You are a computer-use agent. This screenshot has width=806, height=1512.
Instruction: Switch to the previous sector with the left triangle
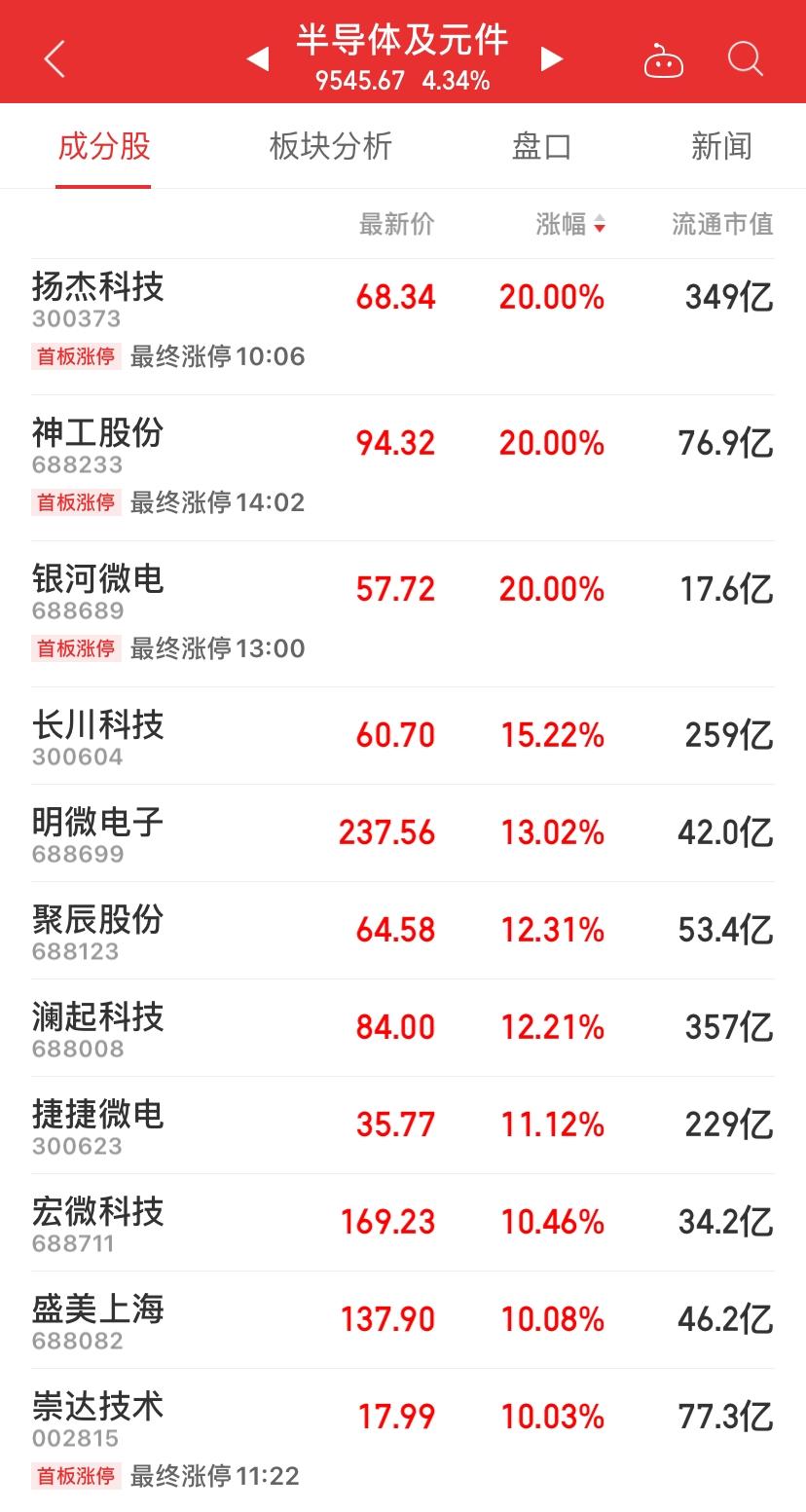click(257, 59)
